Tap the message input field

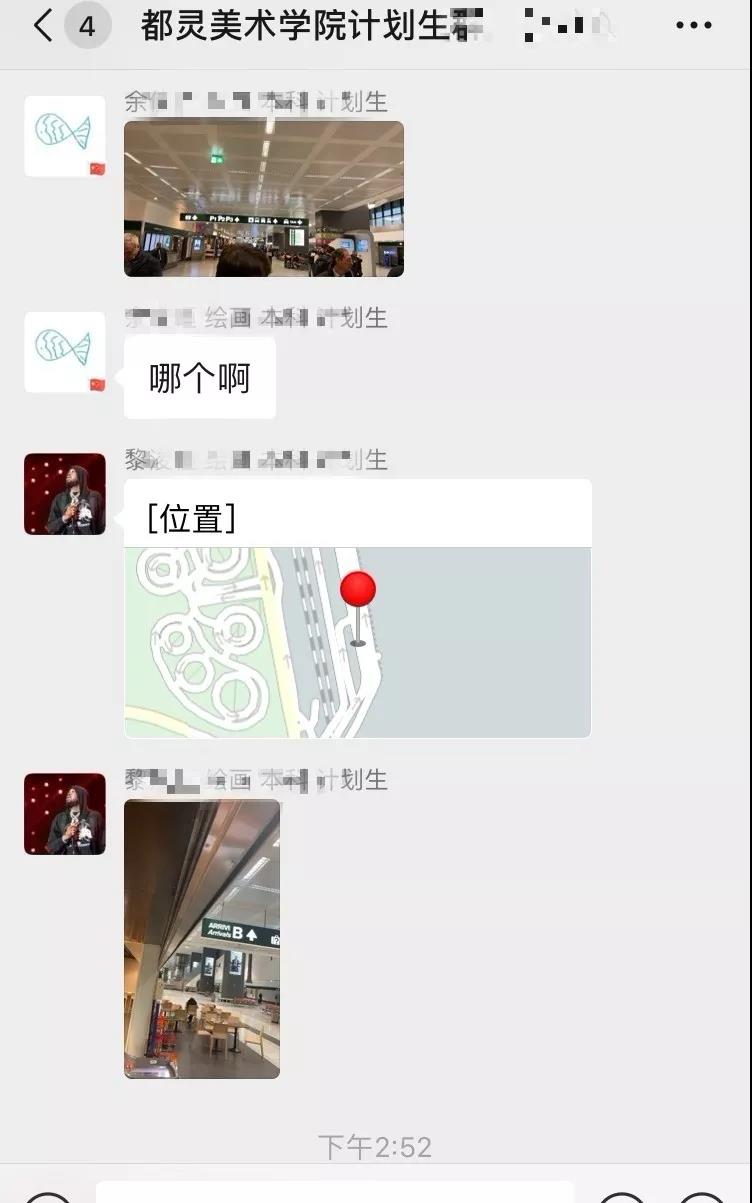click(335, 1192)
